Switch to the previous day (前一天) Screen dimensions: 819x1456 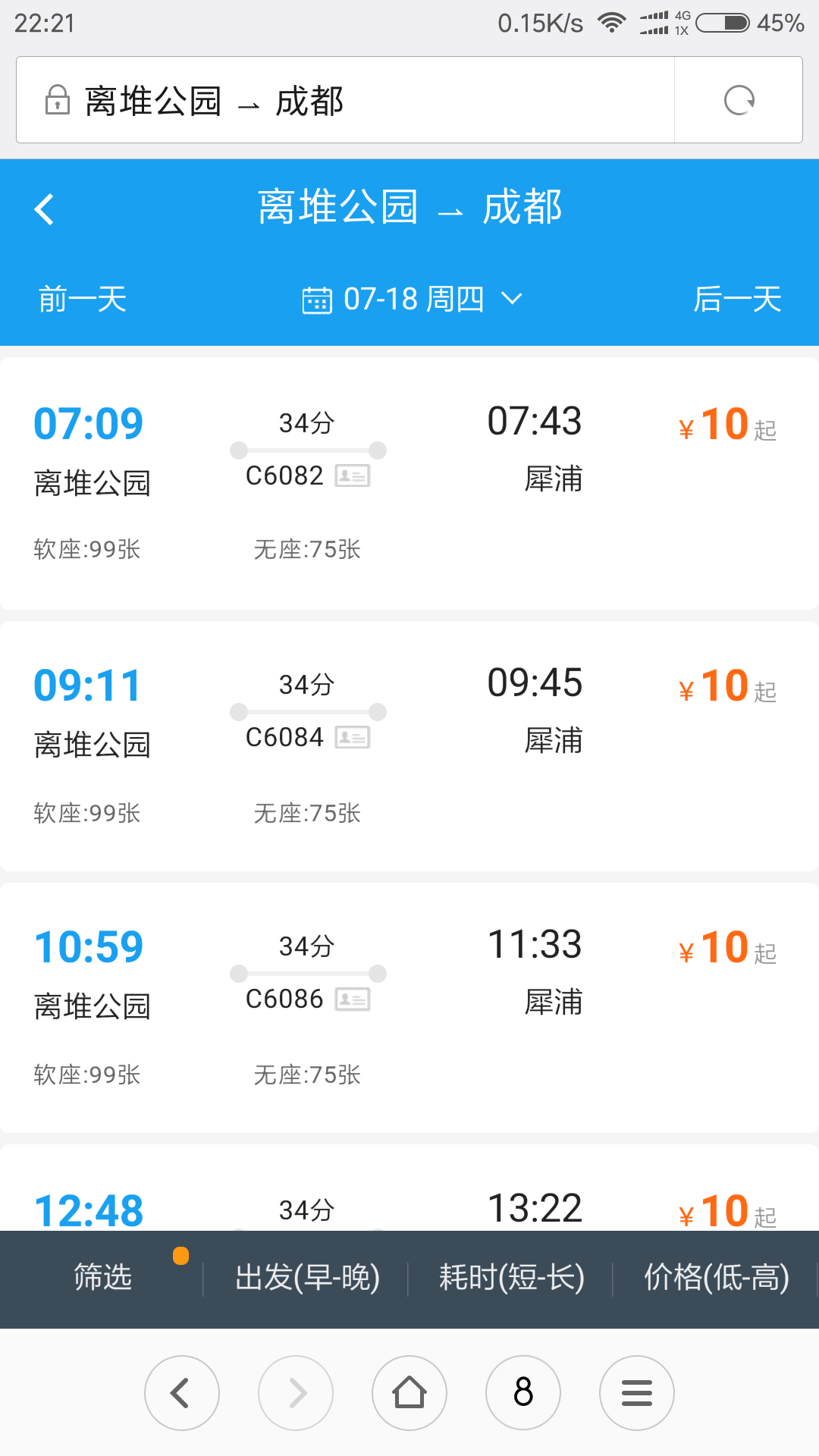click(82, 299)
